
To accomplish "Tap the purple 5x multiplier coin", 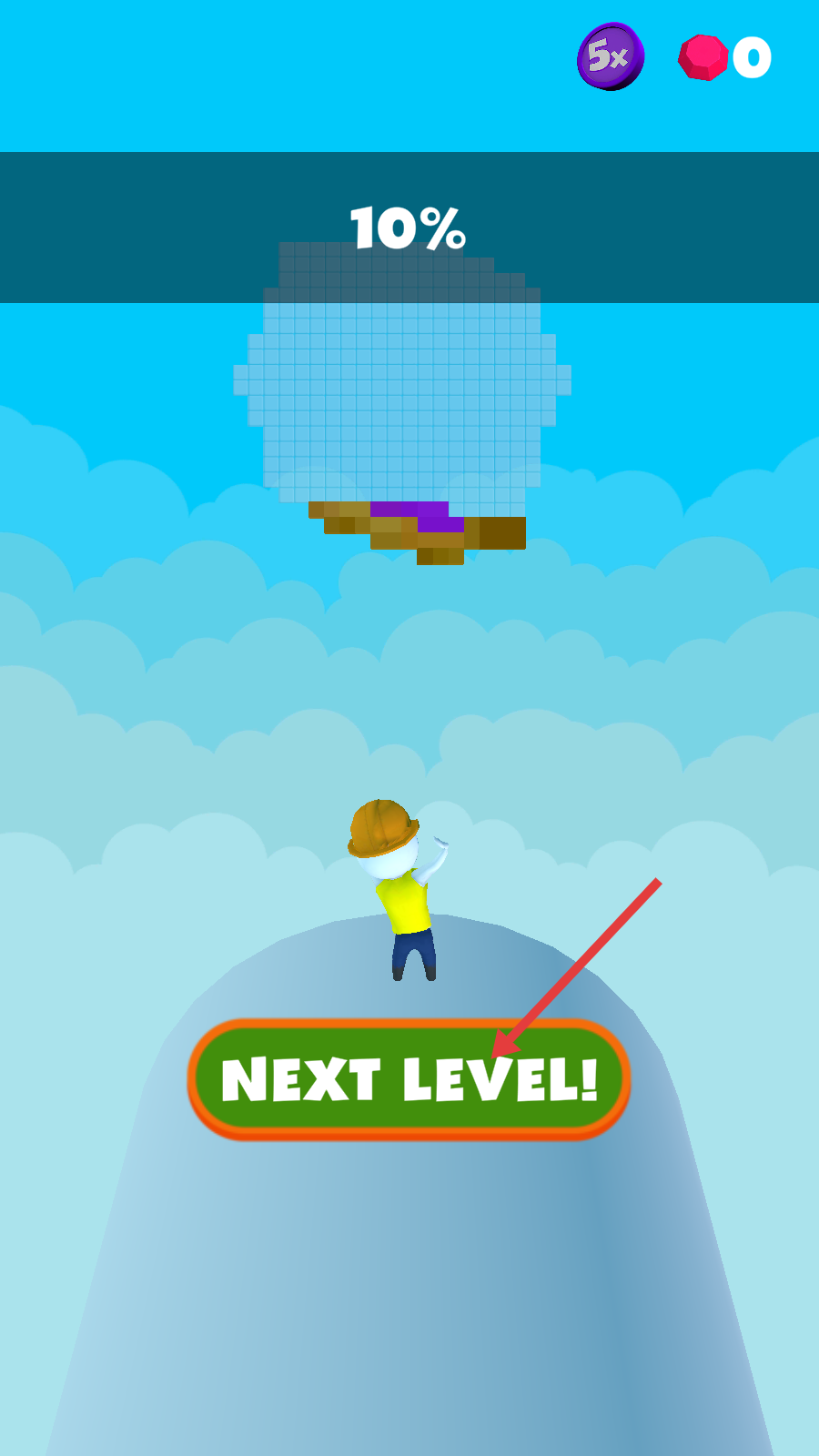I will coord(611,56).
